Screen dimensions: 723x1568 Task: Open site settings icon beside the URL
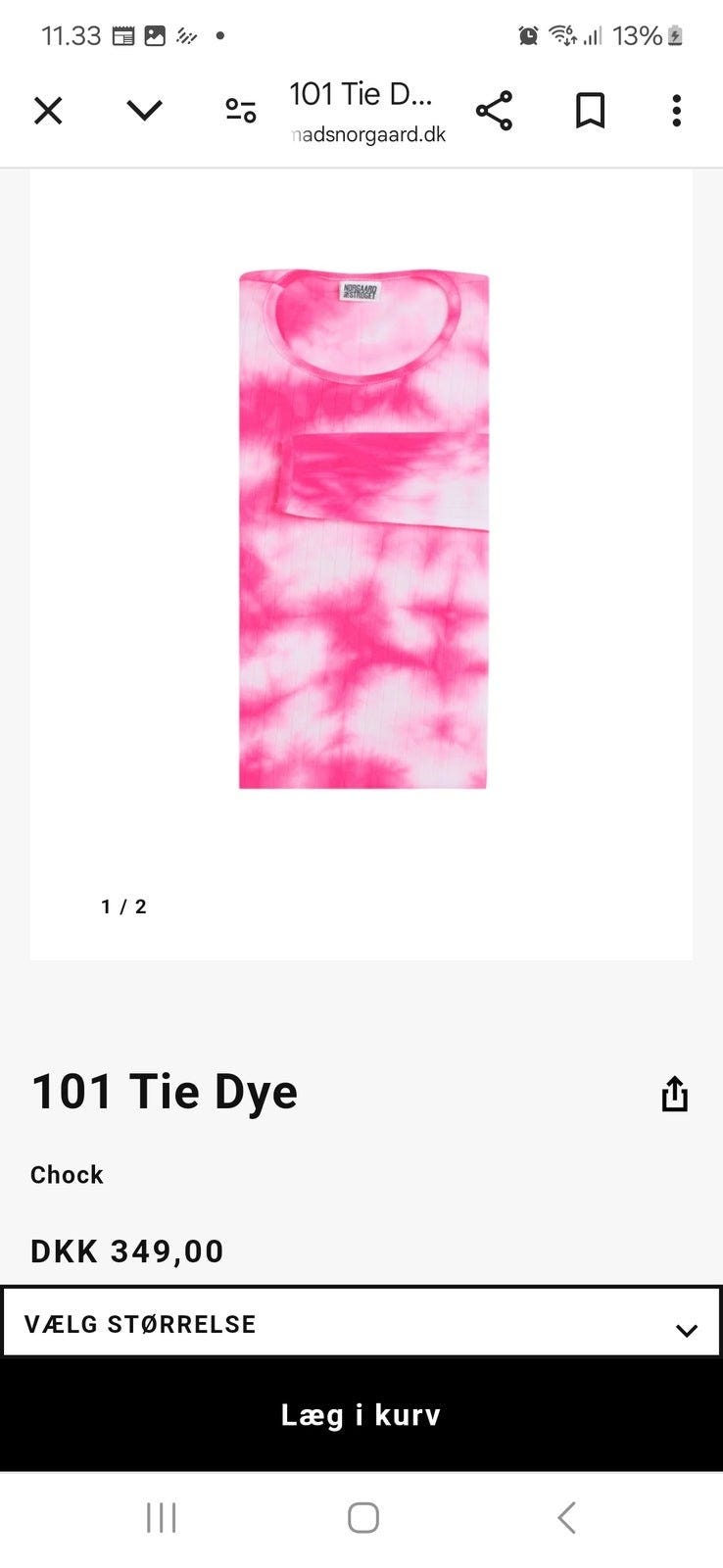(x=241, y=111)
